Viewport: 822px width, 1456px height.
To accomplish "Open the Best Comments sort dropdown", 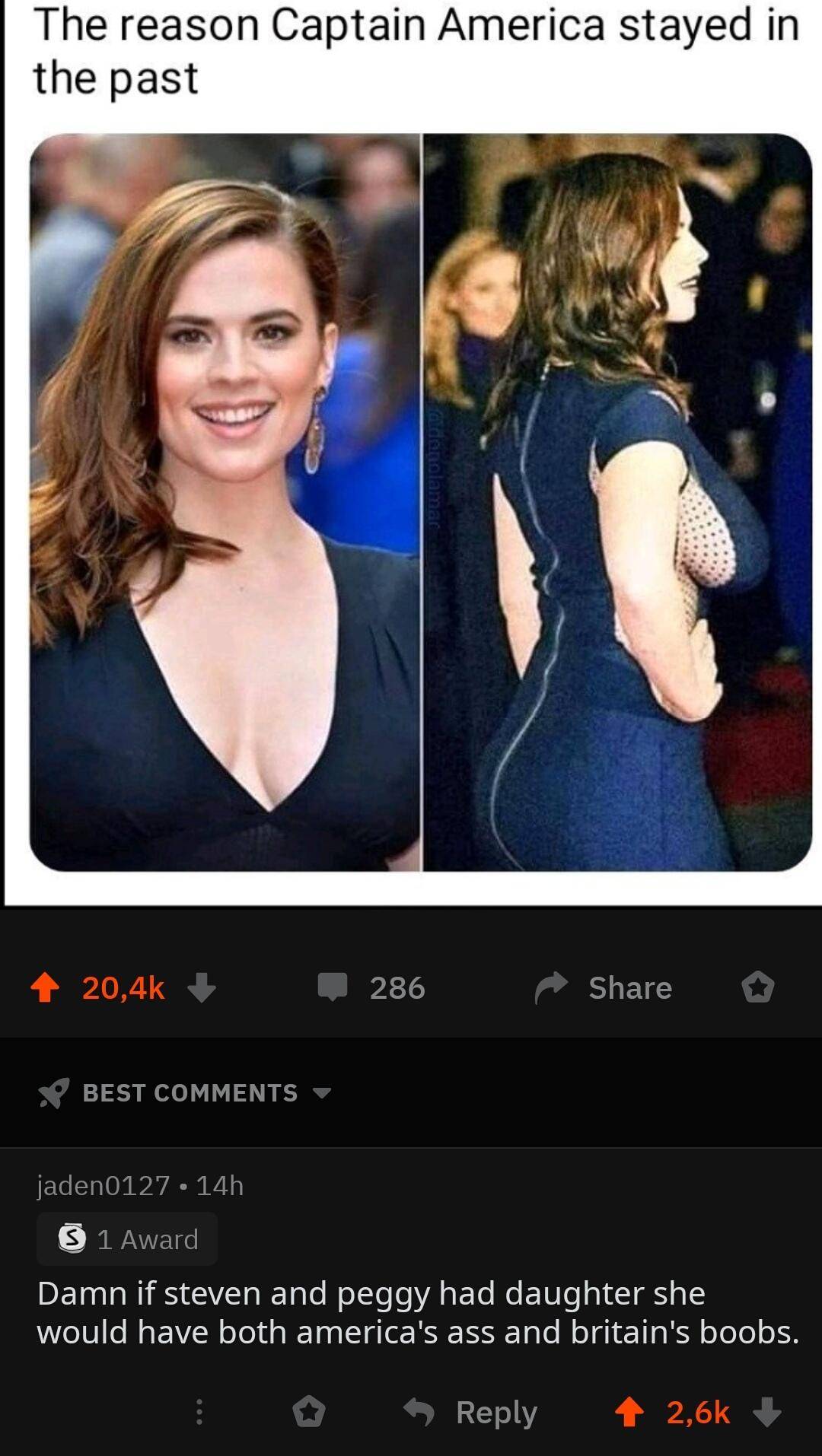I will point(186,1093).
